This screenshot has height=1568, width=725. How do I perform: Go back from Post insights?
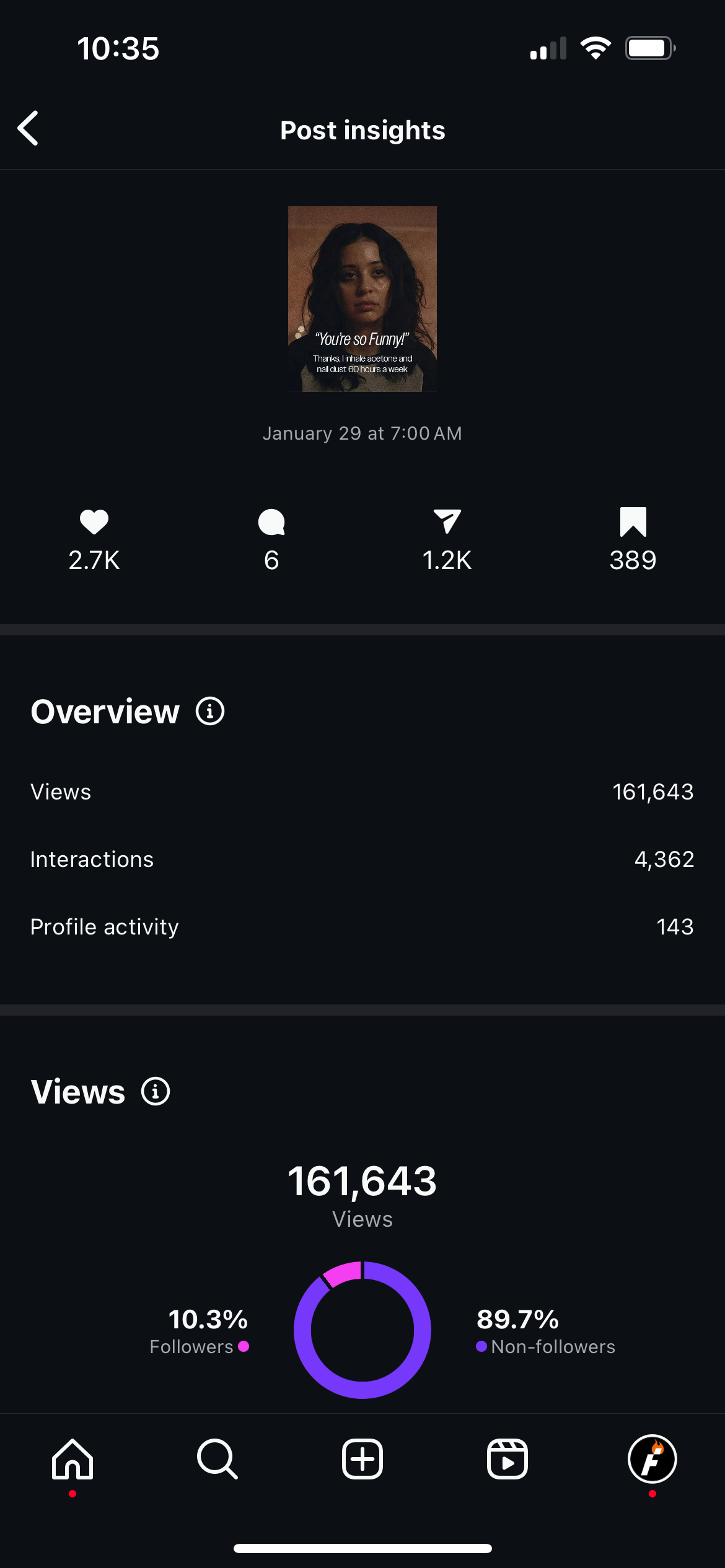(29, 129)
